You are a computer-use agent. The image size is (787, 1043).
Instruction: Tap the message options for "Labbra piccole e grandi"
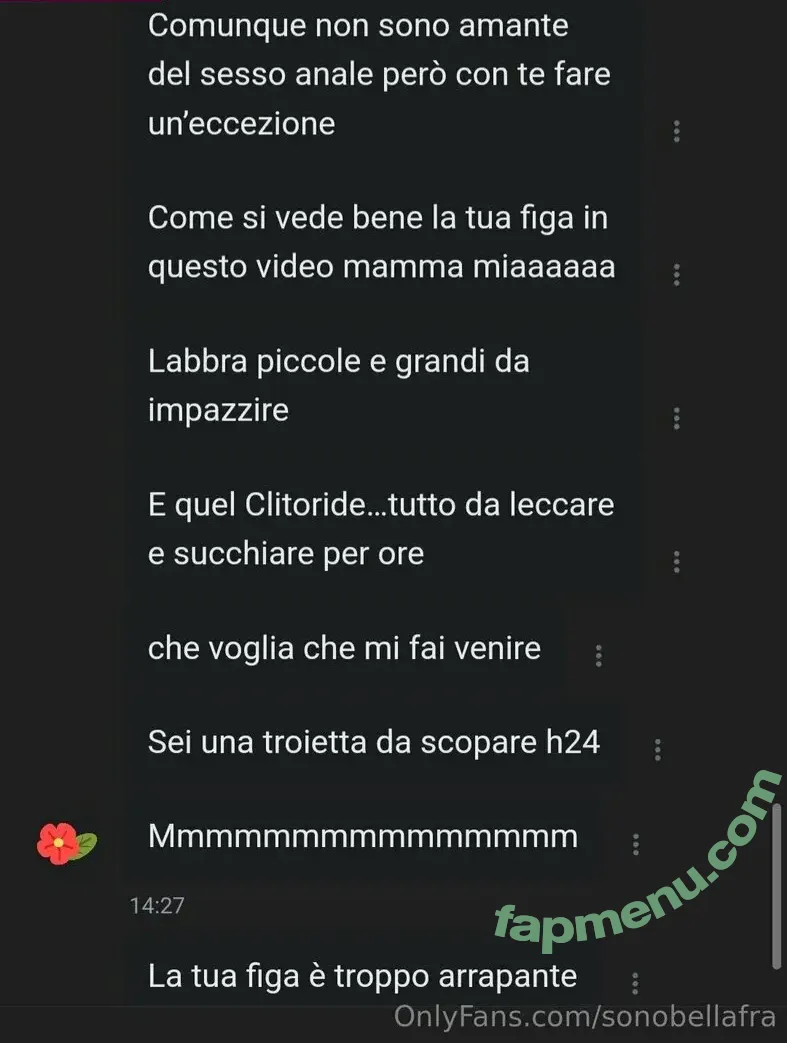point(677,418)
